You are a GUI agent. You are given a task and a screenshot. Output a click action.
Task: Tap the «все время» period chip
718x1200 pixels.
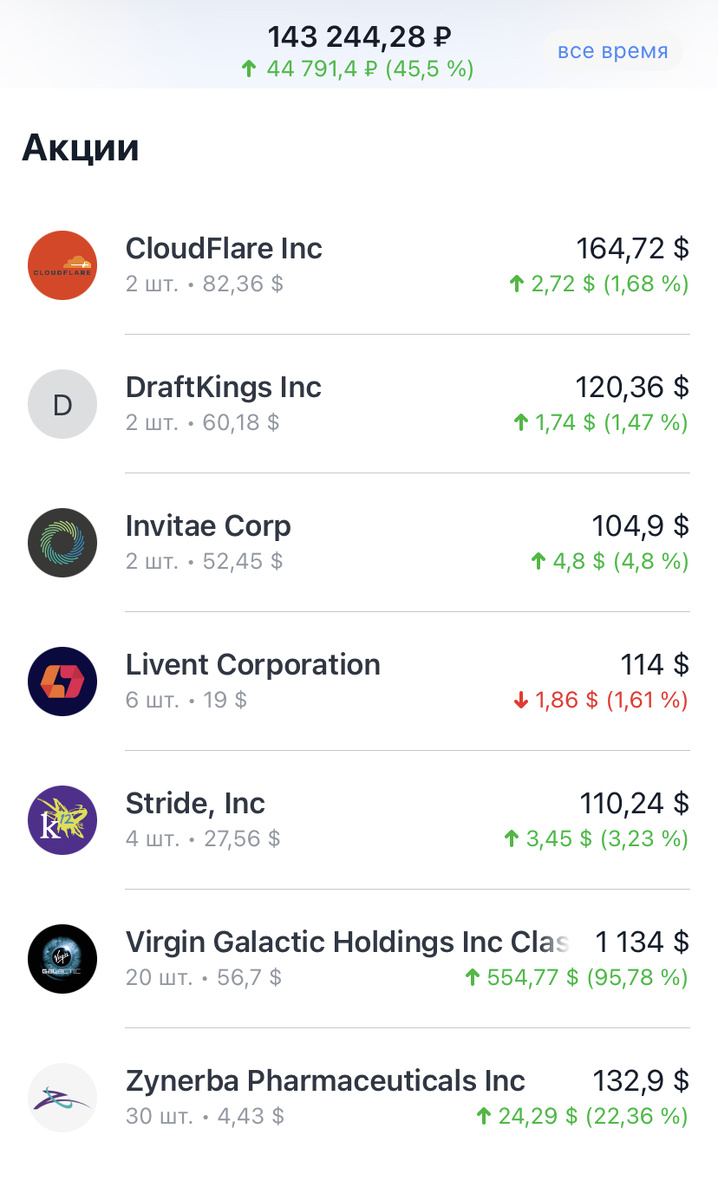click(x=612, y=51)
